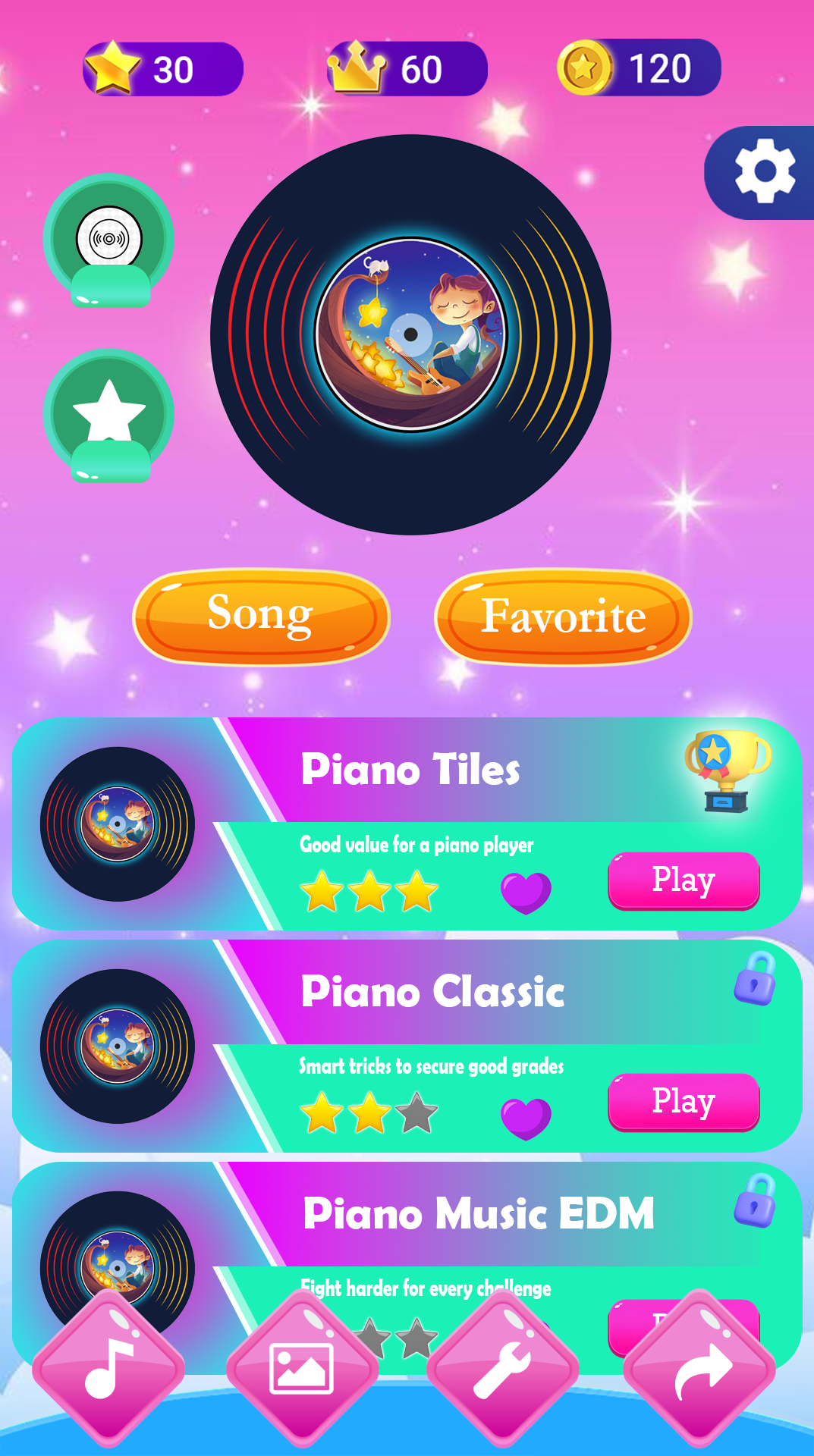This screenshot has height=1456, width=814.
Task: Open the picture gallery tab
Action: pos(302,1367)
